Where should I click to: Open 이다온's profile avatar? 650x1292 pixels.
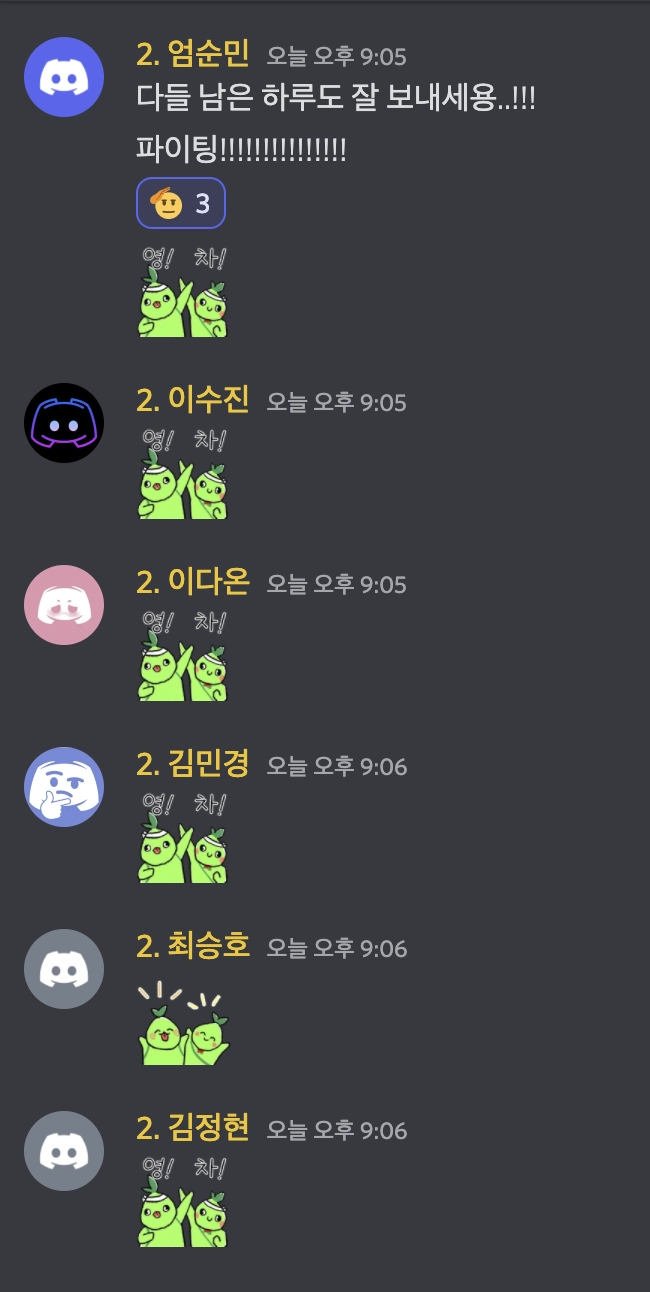point(64,605)
